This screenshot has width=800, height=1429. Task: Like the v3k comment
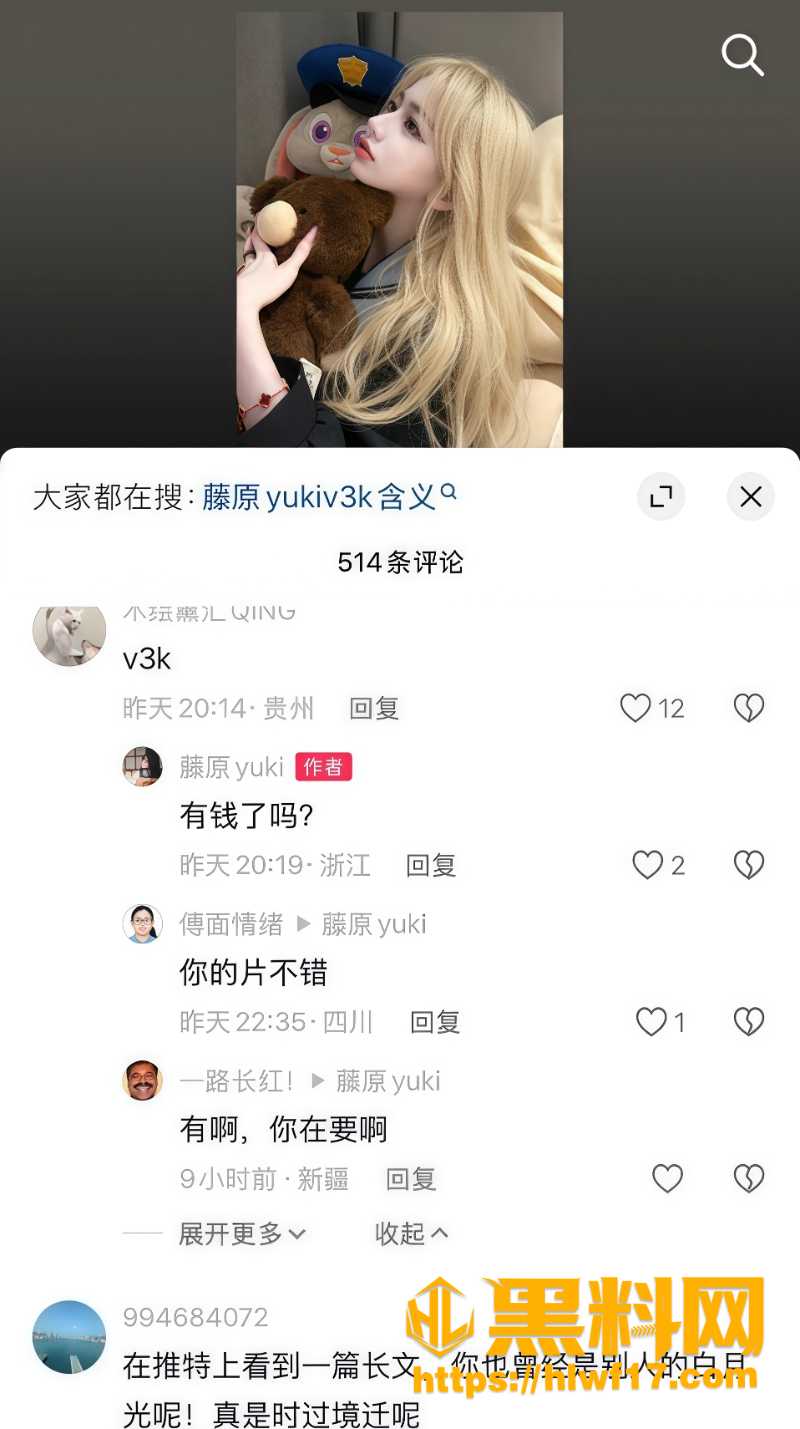click(x=636, y=708)
